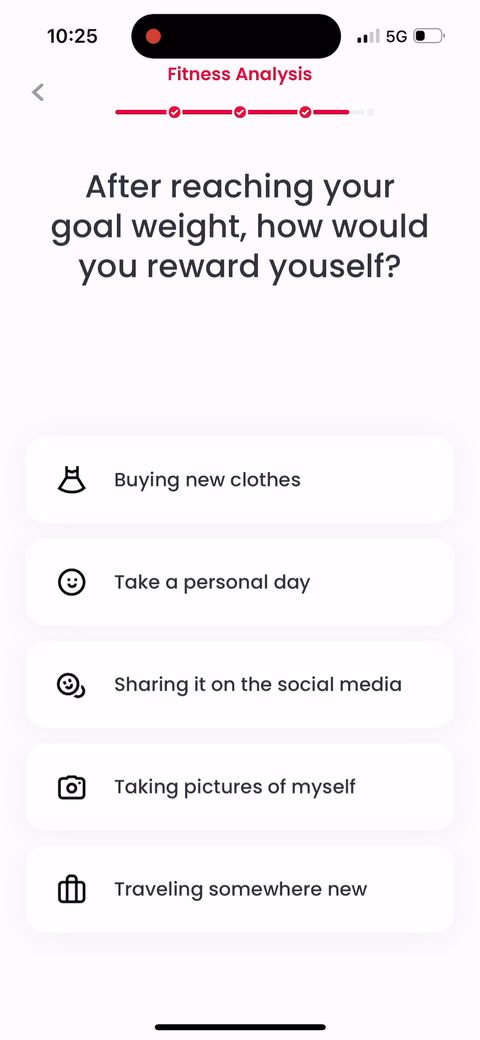
Task: Select Buying new clothes
Action: [240, 480]
